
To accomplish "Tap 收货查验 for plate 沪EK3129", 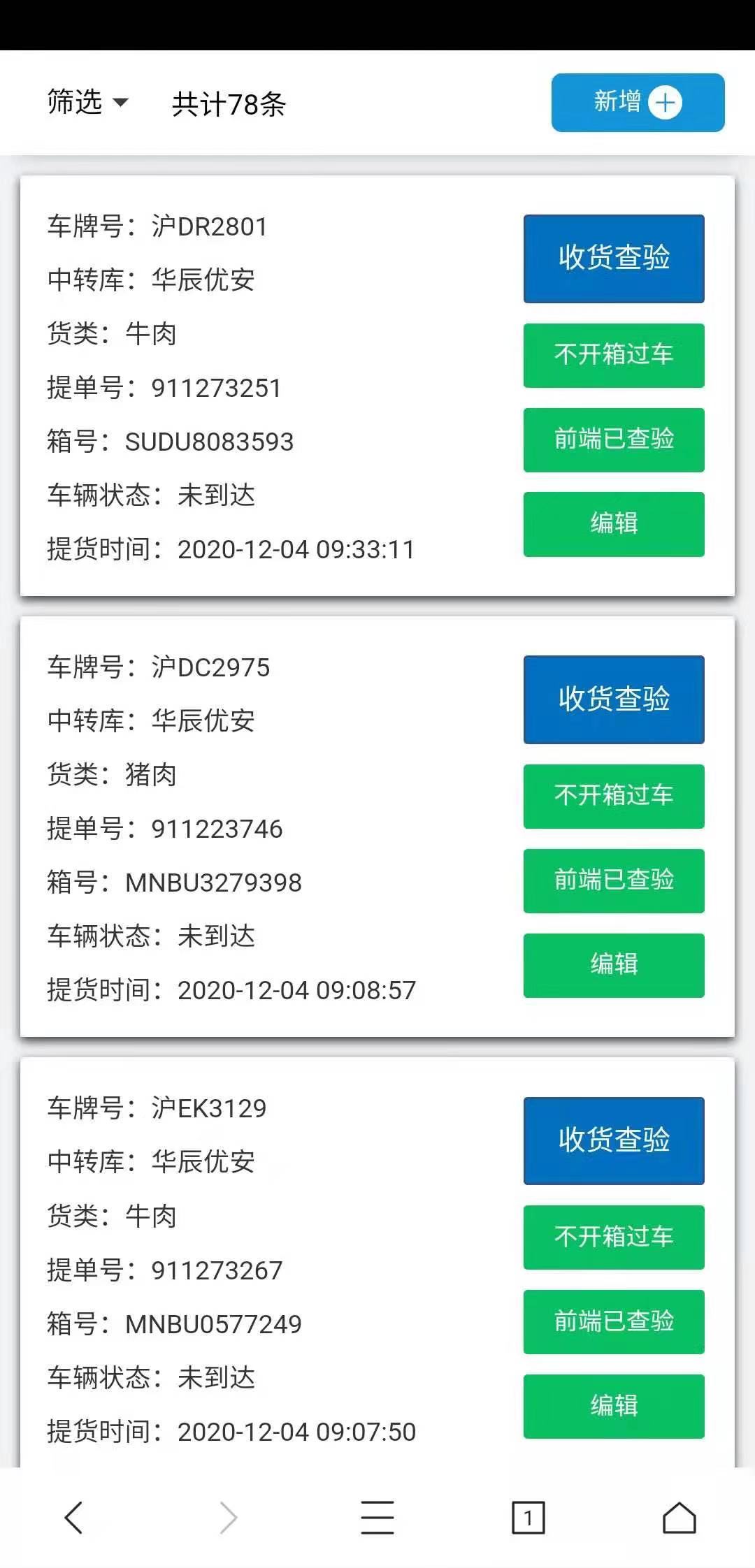I will [614, 1140].
